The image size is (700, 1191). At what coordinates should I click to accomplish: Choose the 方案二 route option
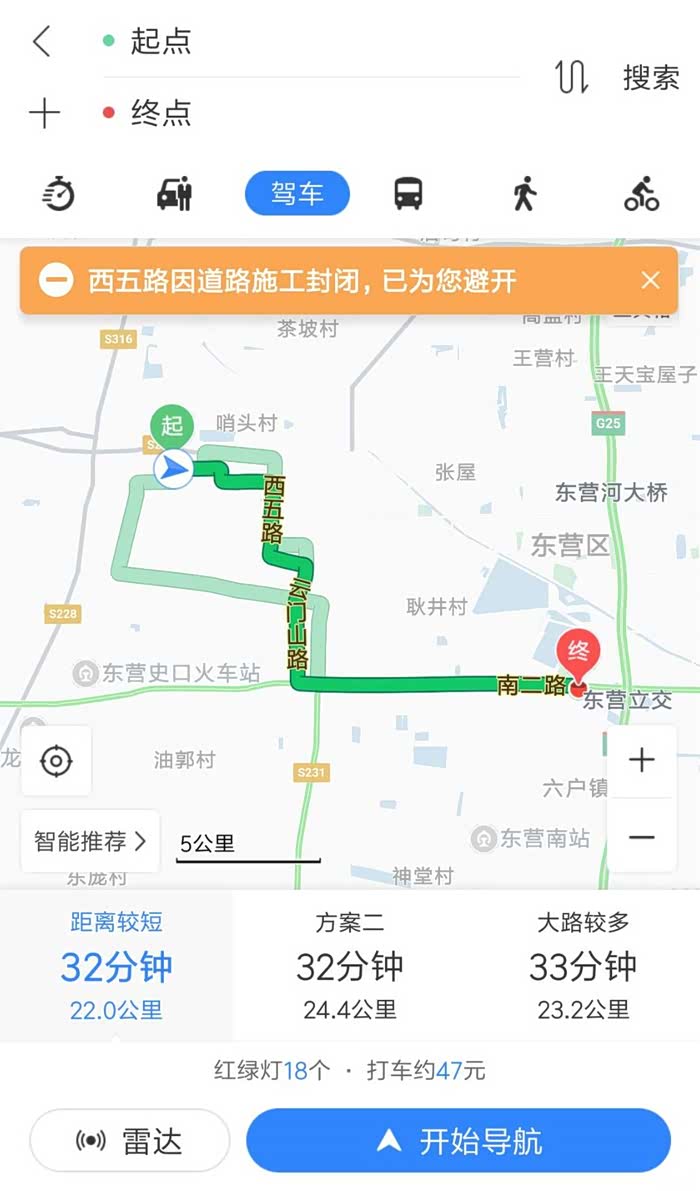(x=349, y=966)
